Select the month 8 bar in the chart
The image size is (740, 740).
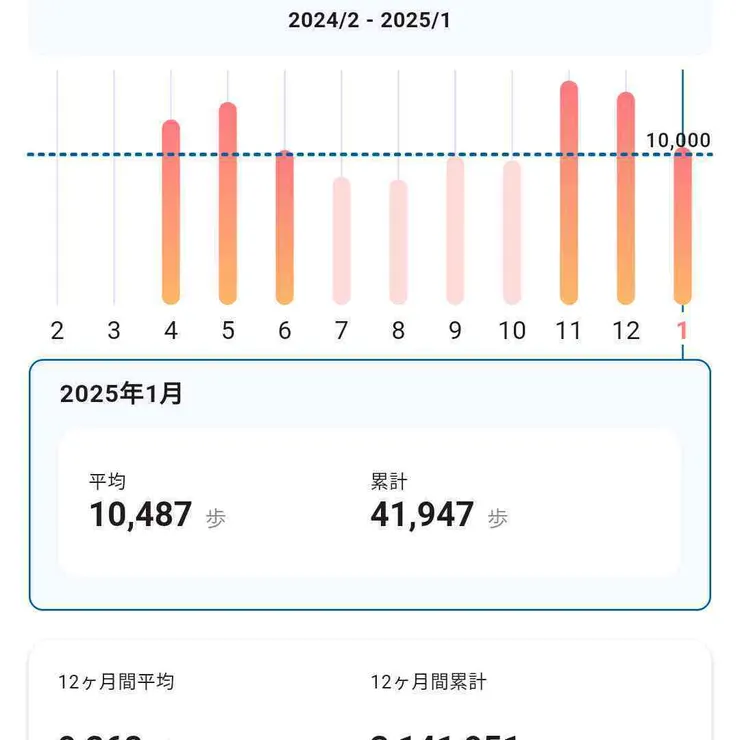398,242
